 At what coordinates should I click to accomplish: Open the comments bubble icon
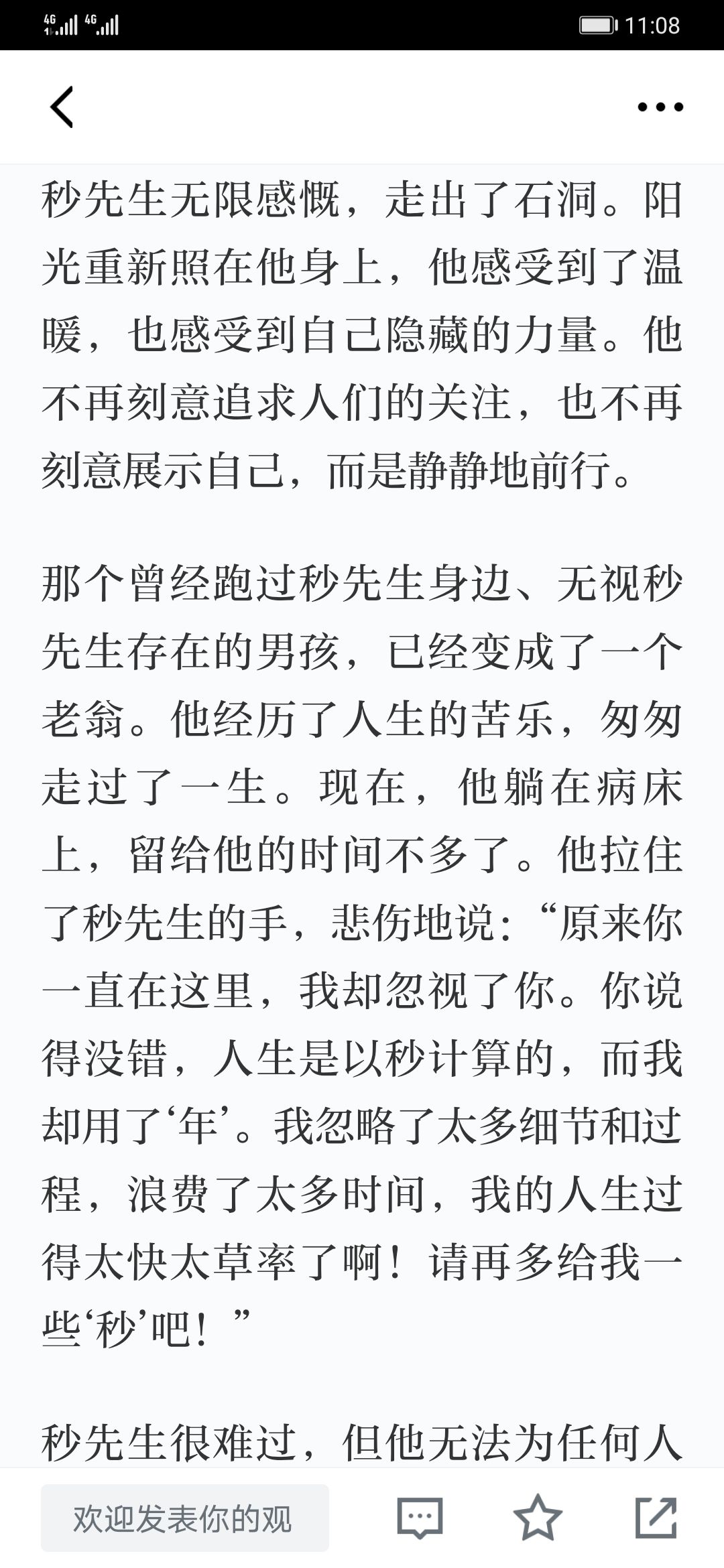click(420, 1518)
